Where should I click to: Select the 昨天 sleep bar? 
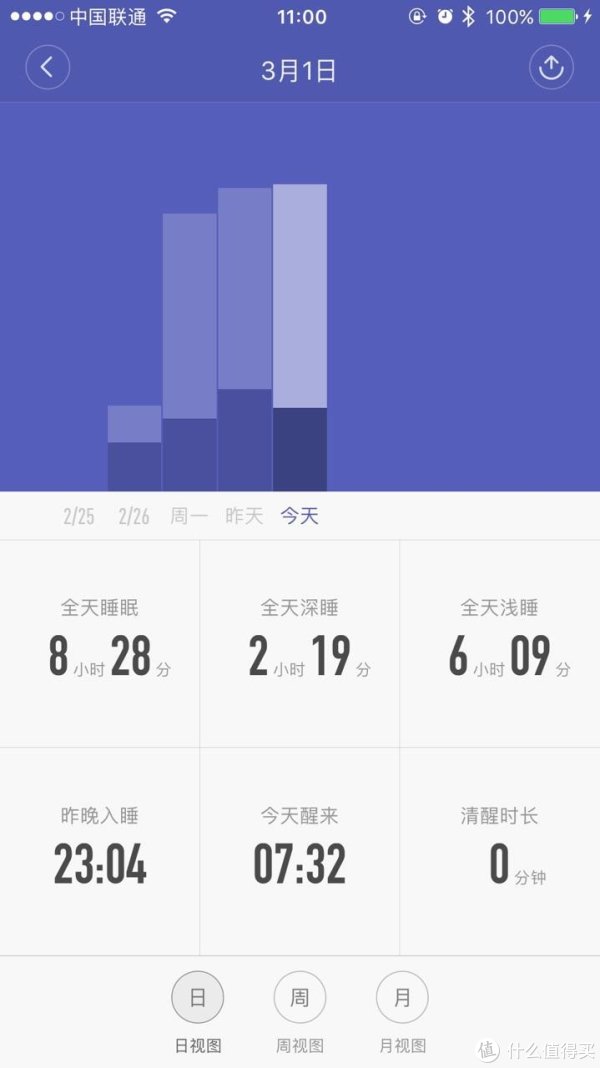tap(244, 339)
